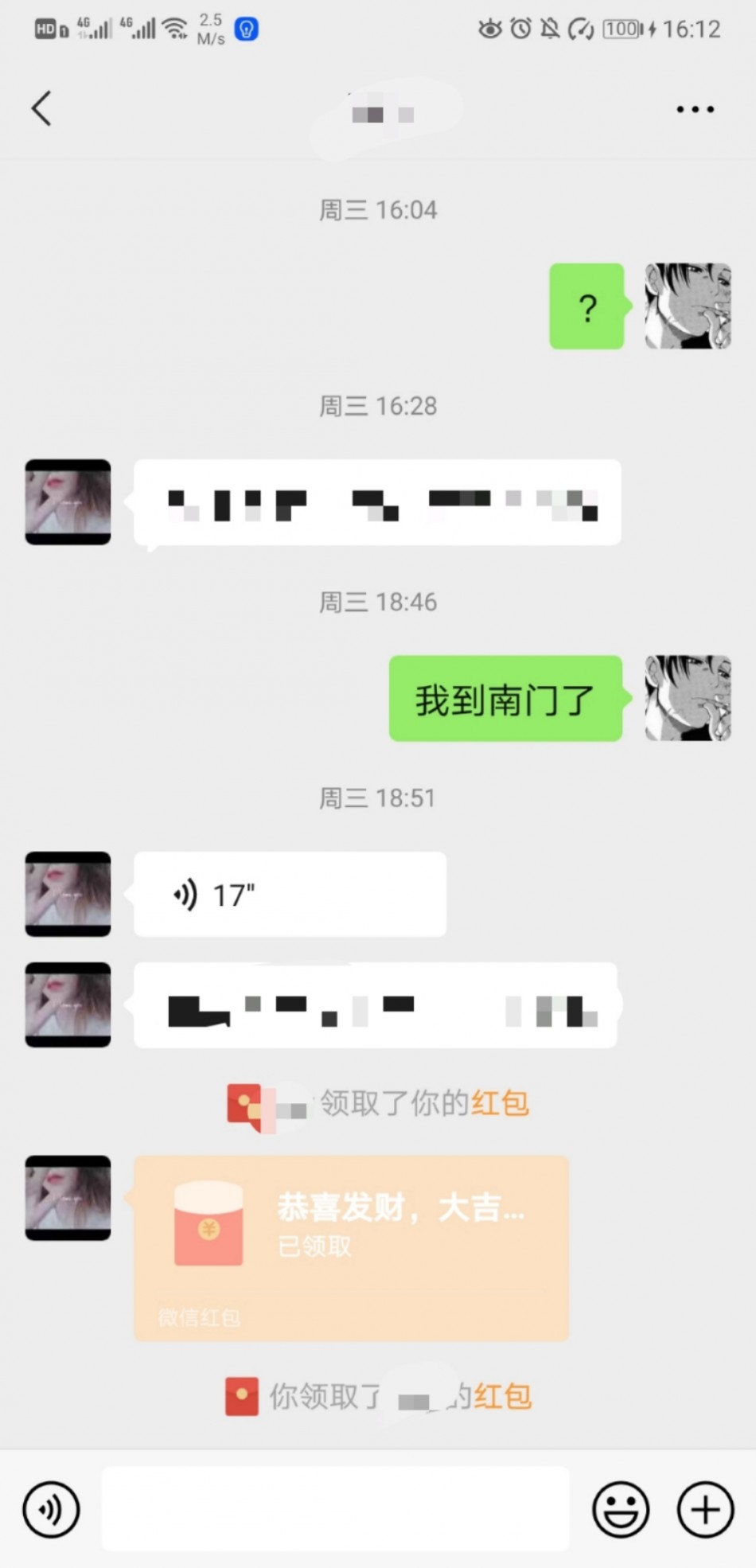Open 红包 link in 领取了你的 notice
Image resolution: width=756 pixels, height=1568 pixels.
point(501,1103)
